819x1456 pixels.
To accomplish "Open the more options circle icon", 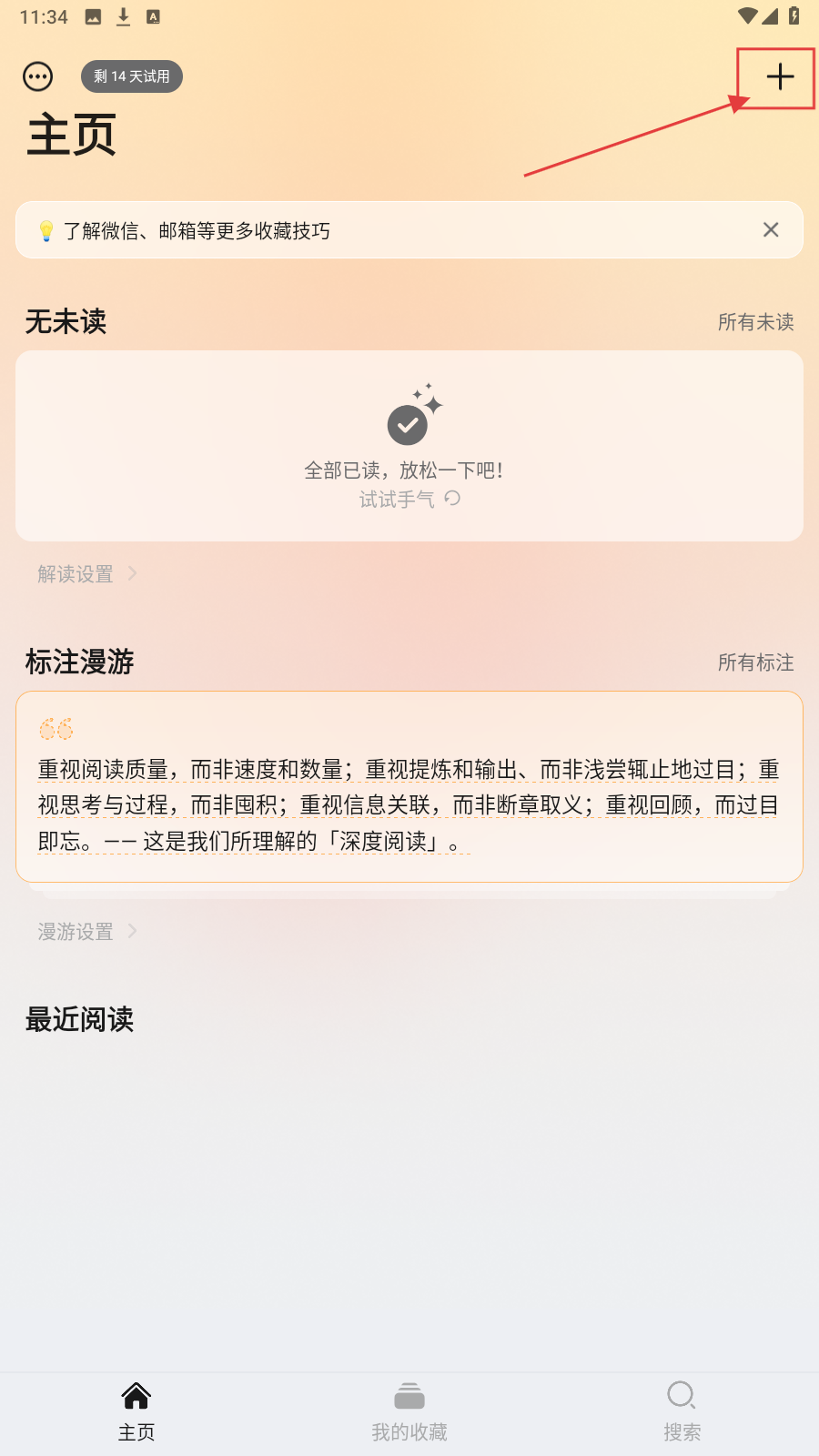I will tap(38, 76).
